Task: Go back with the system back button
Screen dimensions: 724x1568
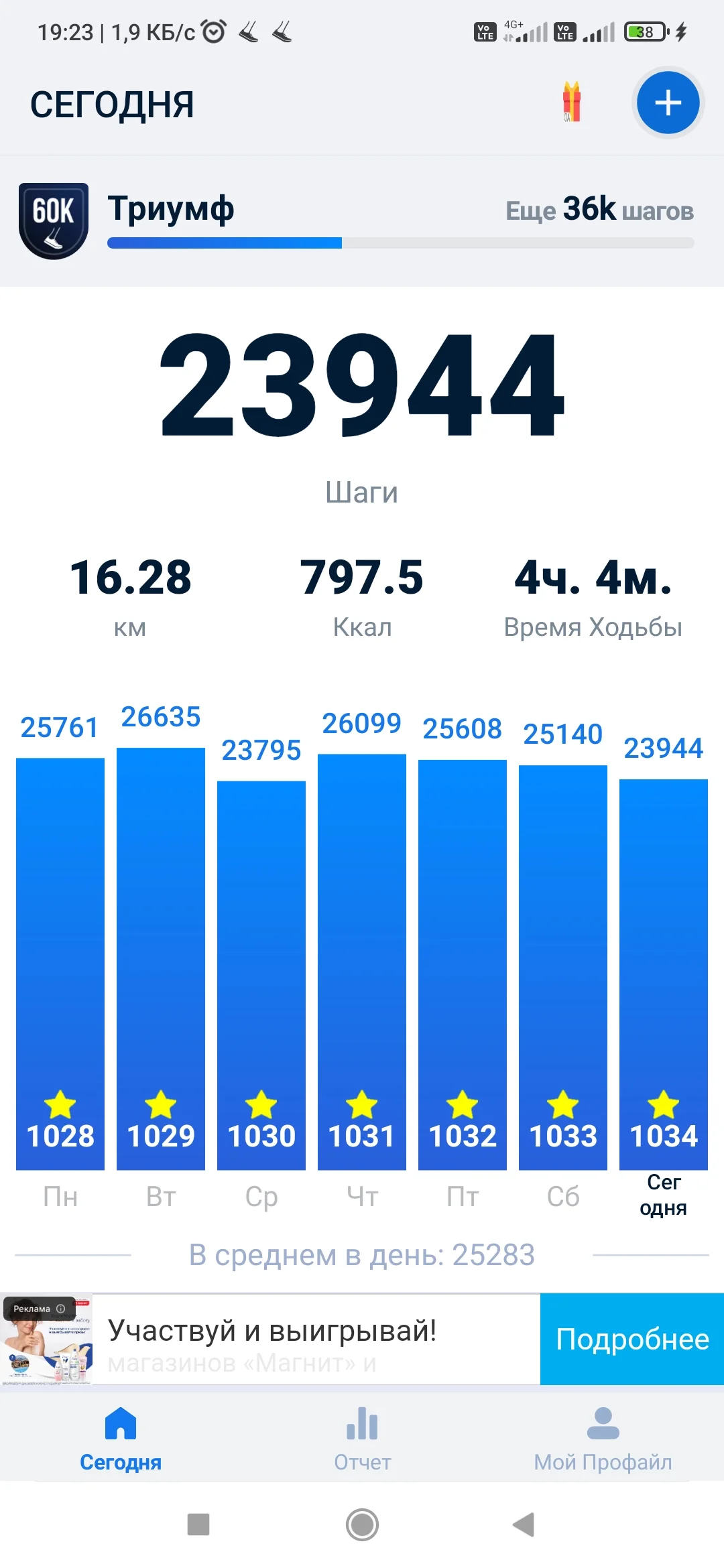Action: pos(524,1524)
